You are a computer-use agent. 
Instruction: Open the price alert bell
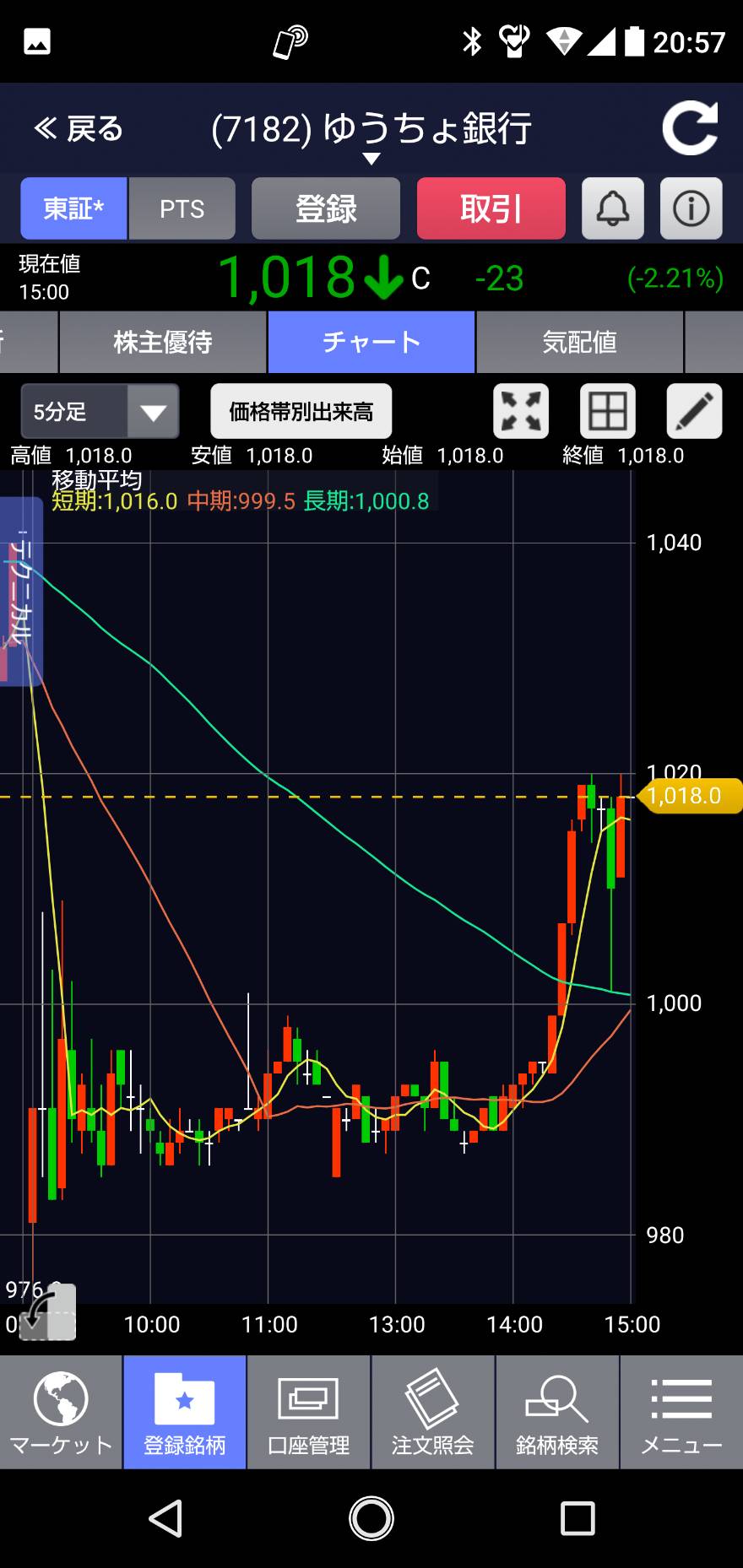(613, 208)
